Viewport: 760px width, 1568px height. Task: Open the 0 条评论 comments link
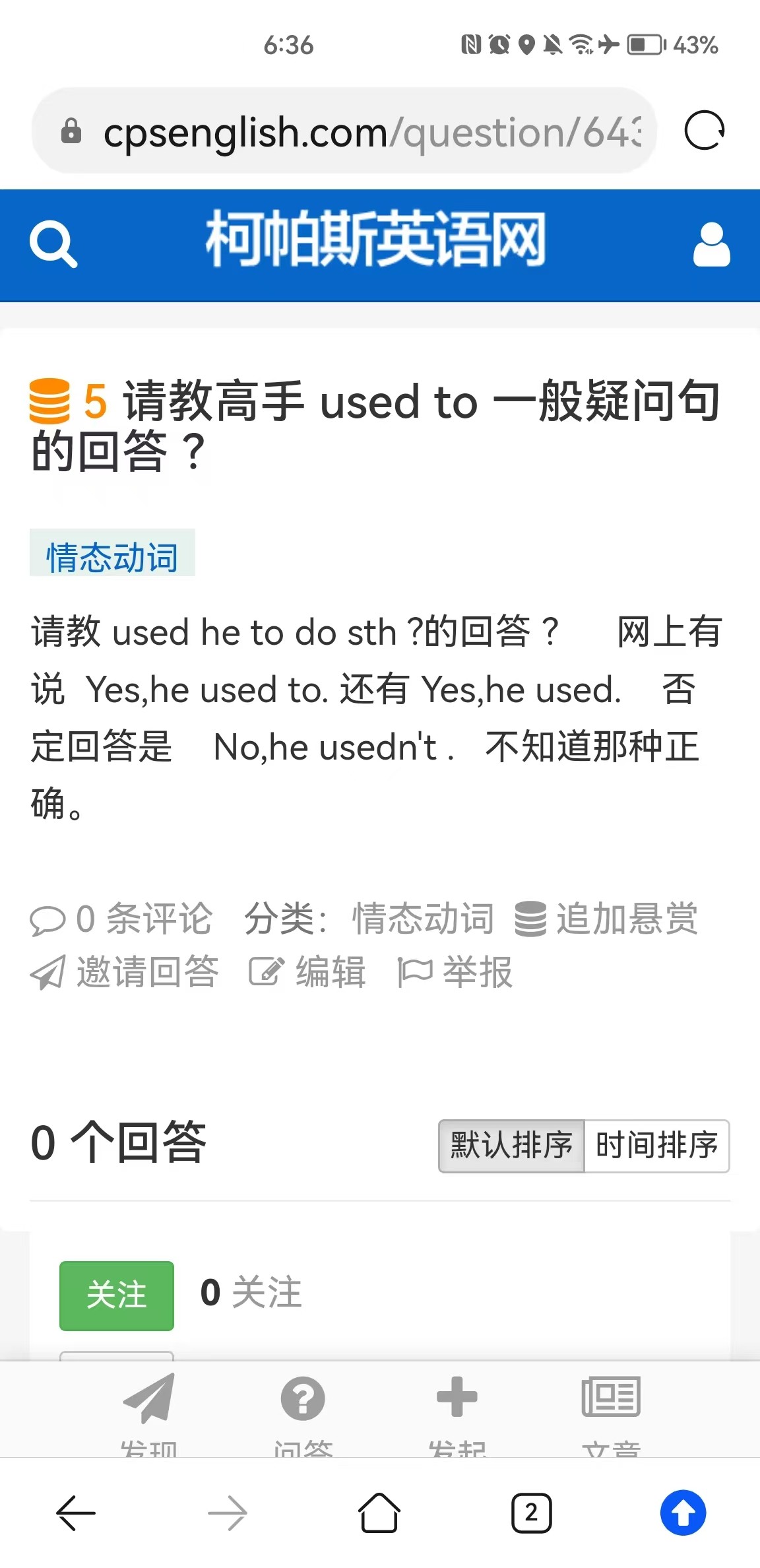(122, 919)
